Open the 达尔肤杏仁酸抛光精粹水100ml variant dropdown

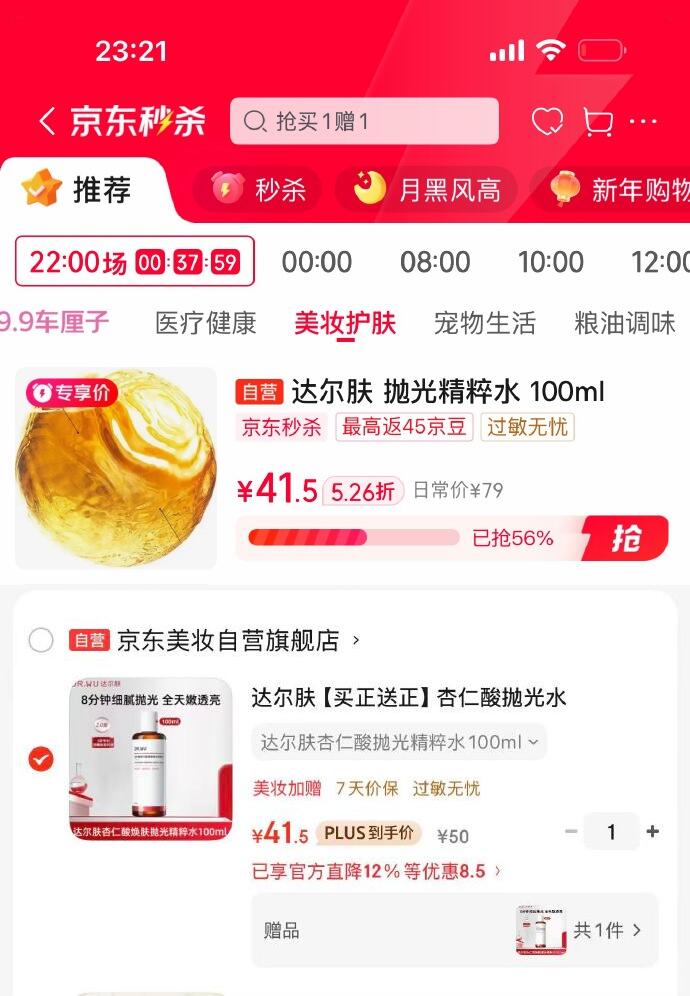pyautogui.click(x=399, y=742)
